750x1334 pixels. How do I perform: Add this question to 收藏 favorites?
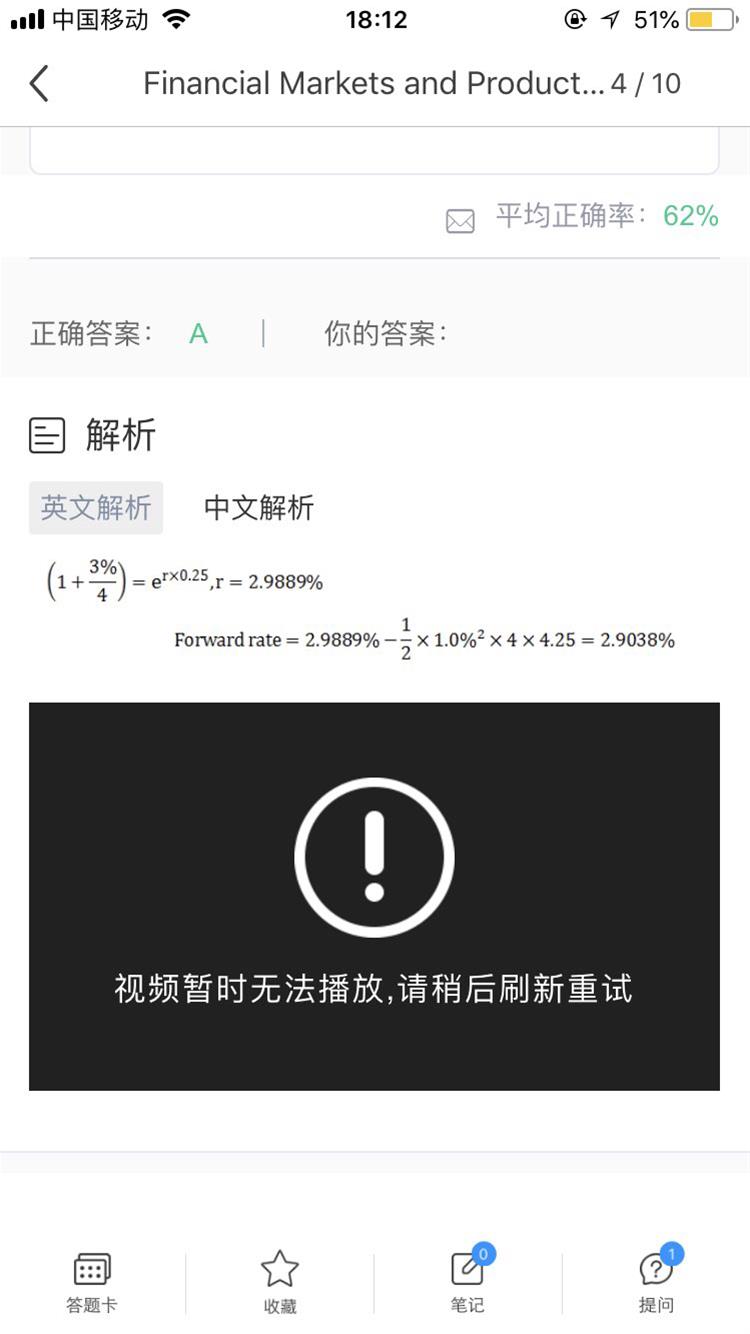tap(280, 1281)
